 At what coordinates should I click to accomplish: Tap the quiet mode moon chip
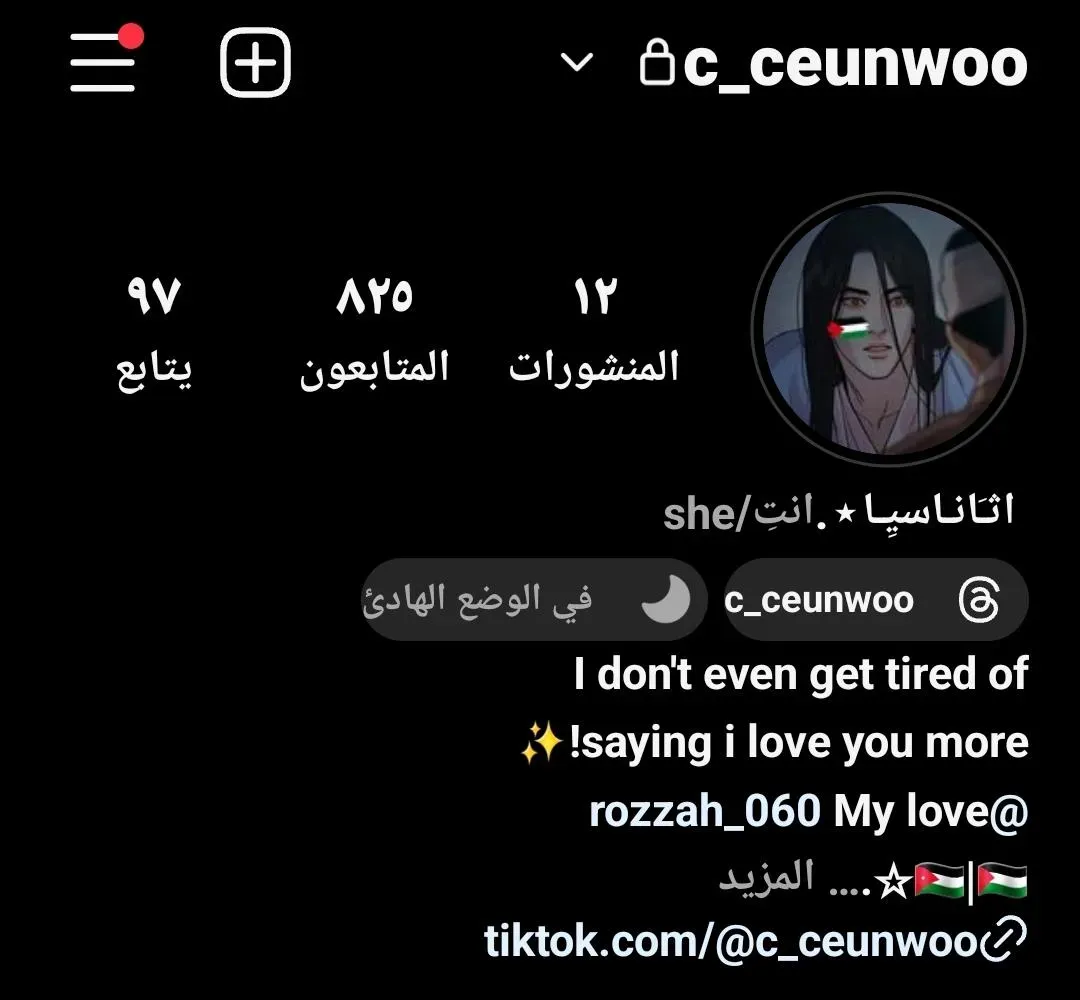pyautogui.click(x=532, y=600)
